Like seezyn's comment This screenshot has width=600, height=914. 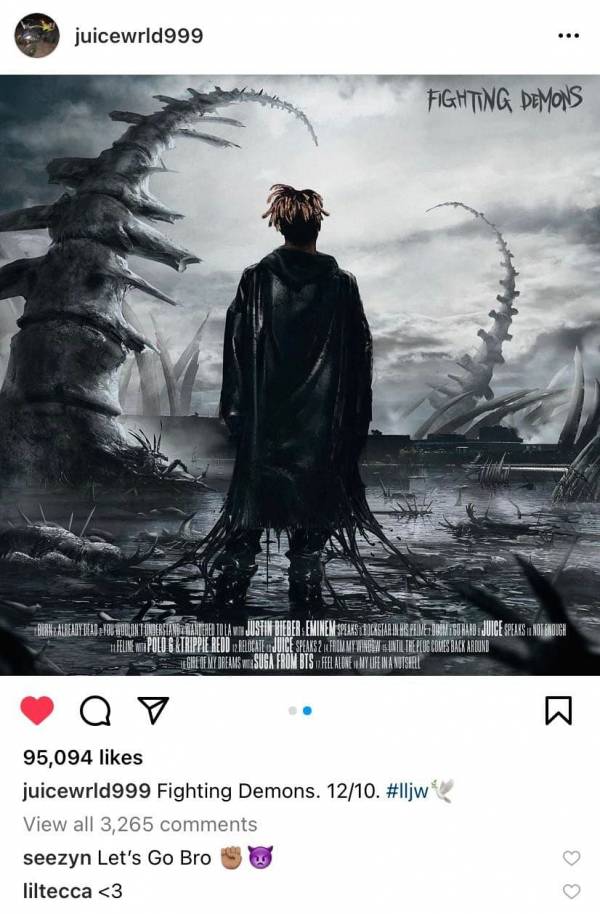click(x=571, y=858)
